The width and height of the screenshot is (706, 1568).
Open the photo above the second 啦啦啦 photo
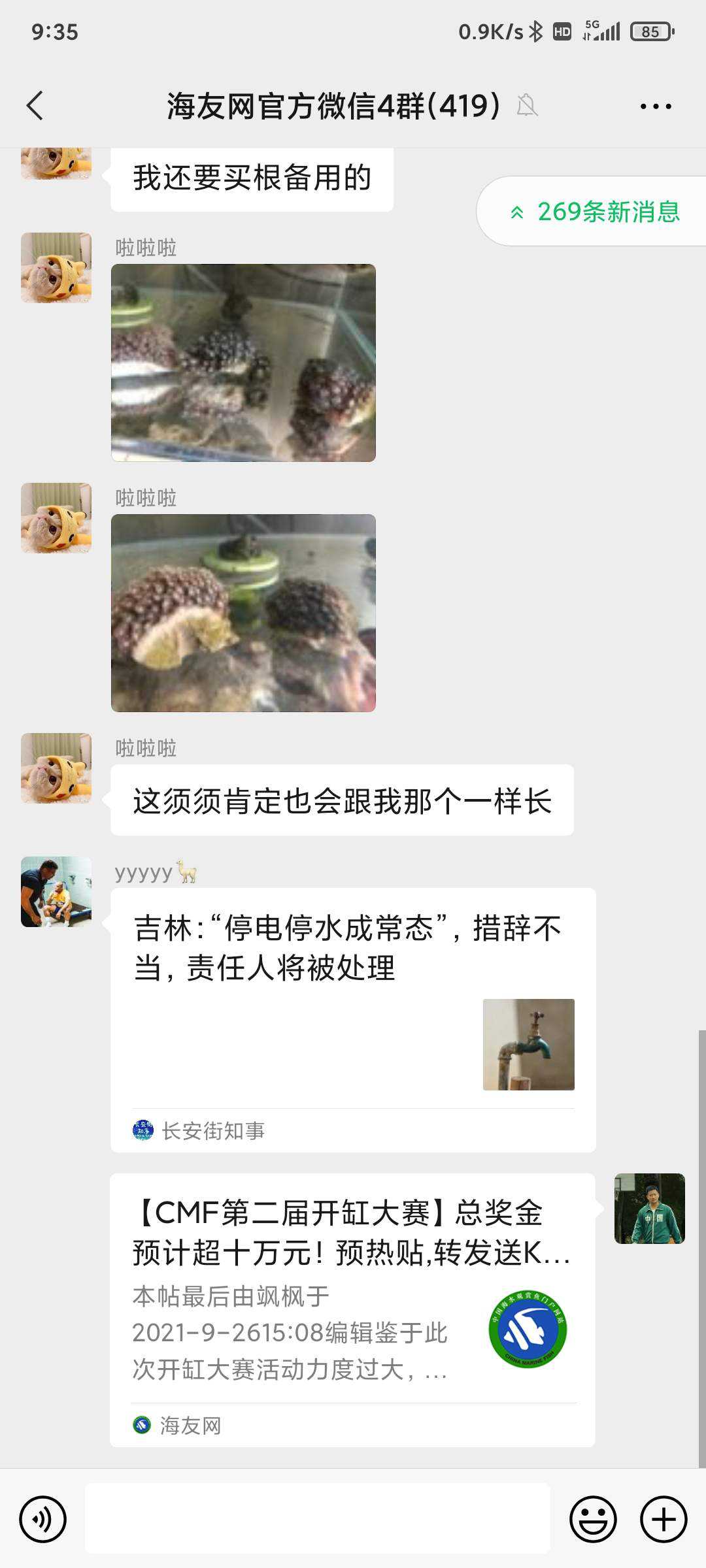click(x=243, y=363)
